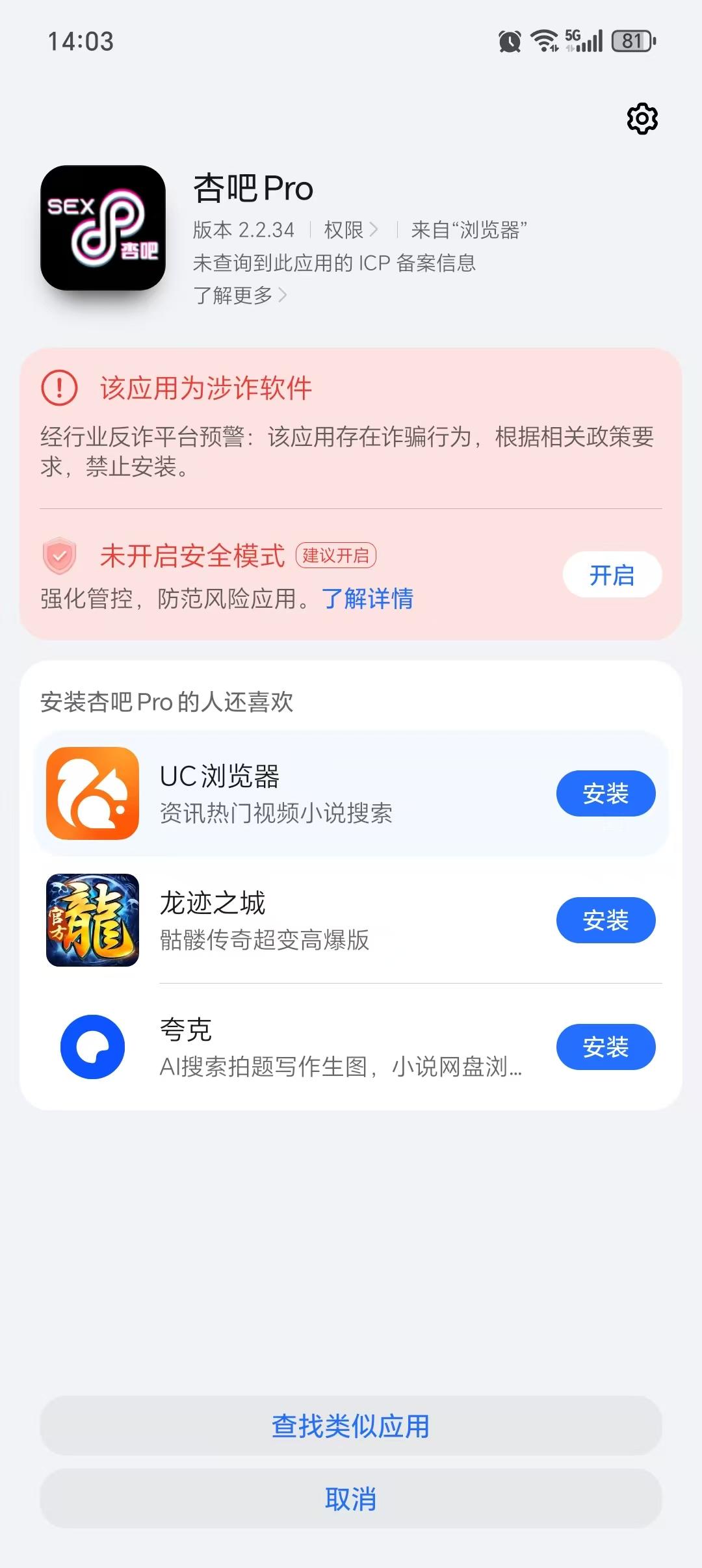Tap the alarm clock status bar icon
702x1568 pixels.
pyautogui.click(x=508, y=41)
